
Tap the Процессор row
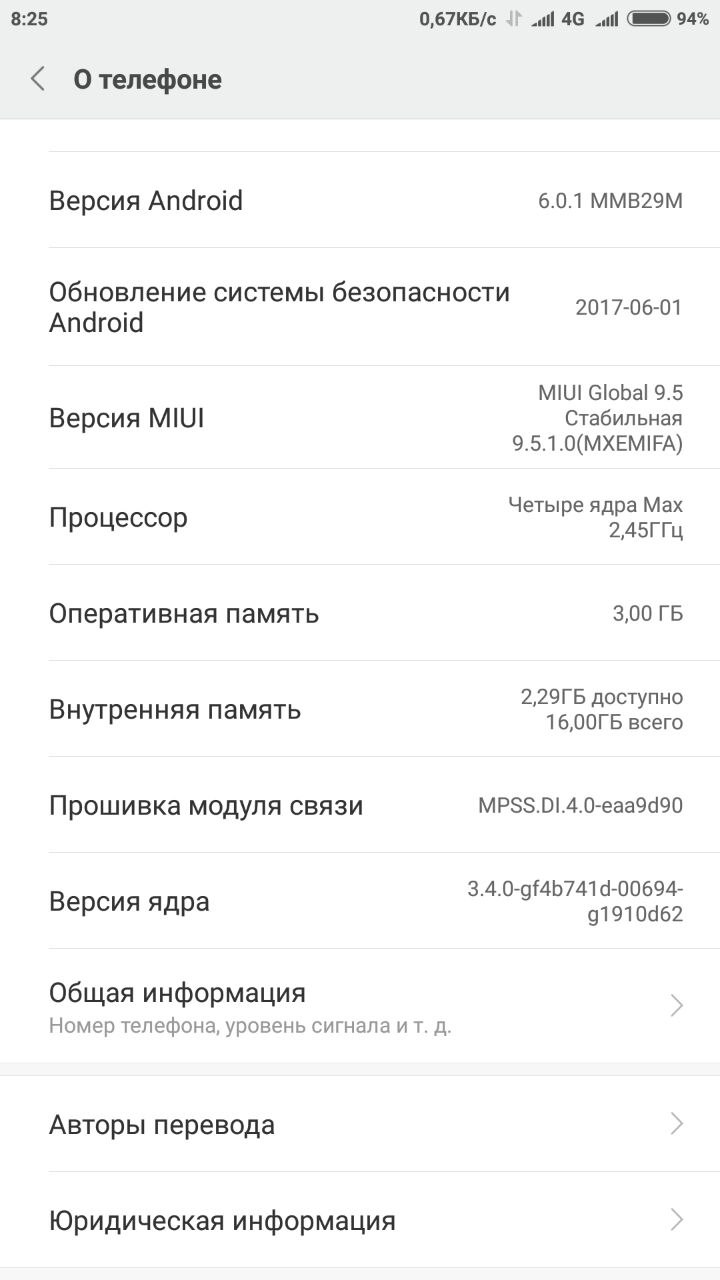[360, 517]
